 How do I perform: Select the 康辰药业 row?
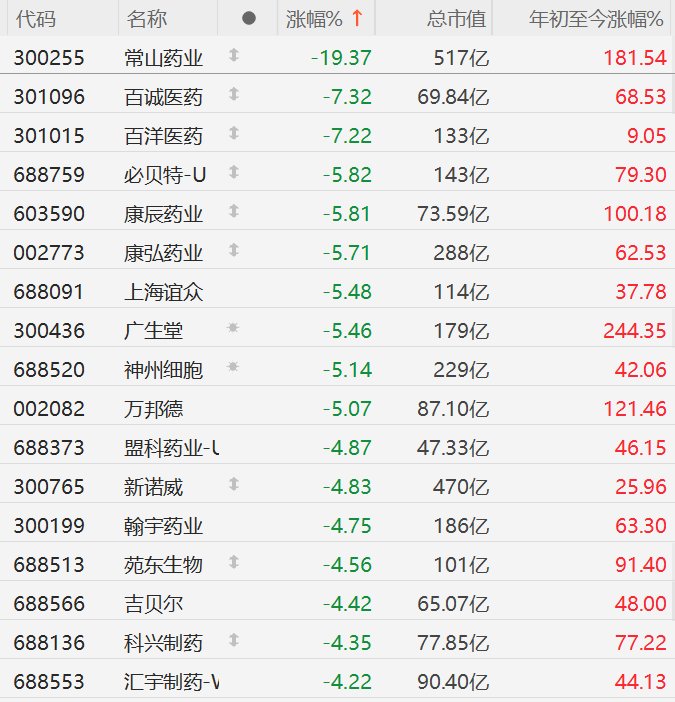164,214
